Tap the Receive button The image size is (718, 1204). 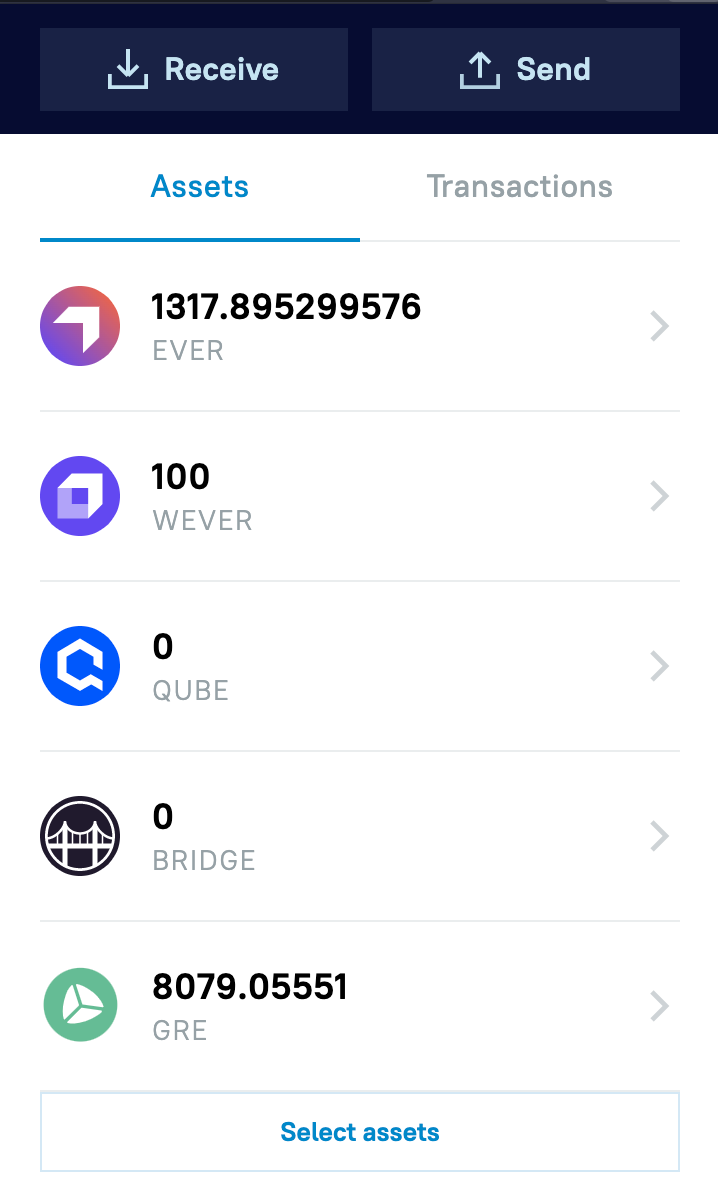(x=194, y=69)
